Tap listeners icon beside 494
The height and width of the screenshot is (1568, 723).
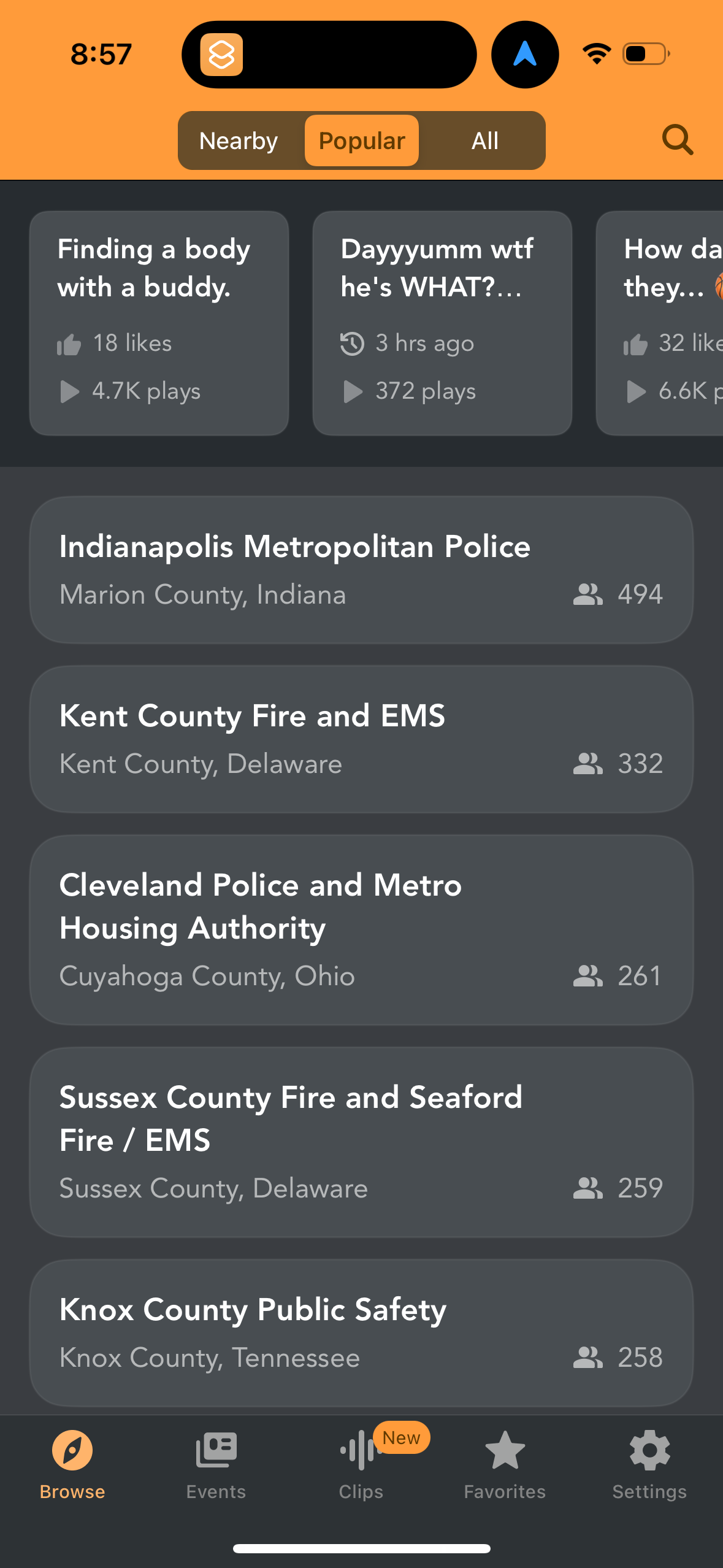[588, 593]
